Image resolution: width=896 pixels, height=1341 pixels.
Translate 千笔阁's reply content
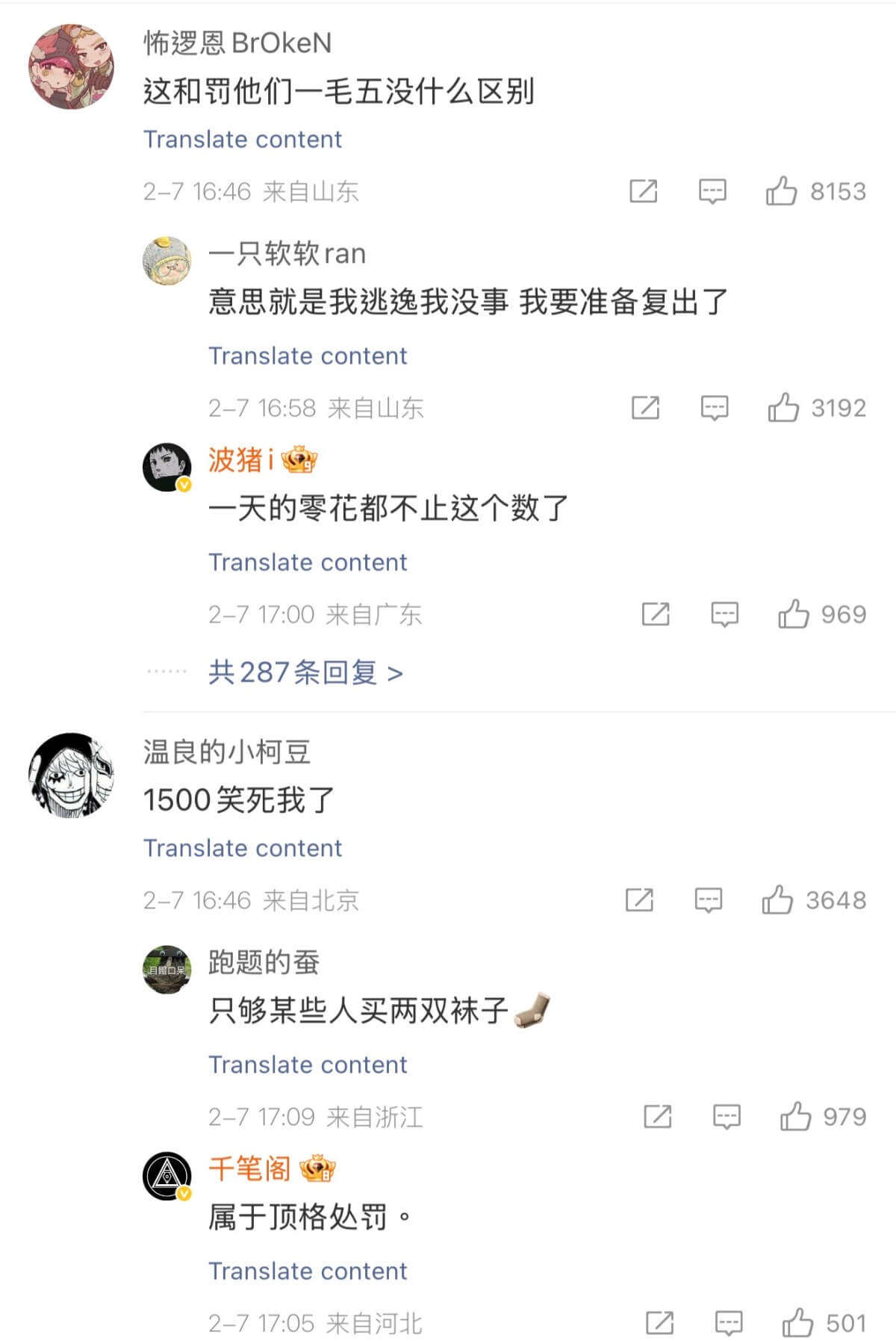308,1271
